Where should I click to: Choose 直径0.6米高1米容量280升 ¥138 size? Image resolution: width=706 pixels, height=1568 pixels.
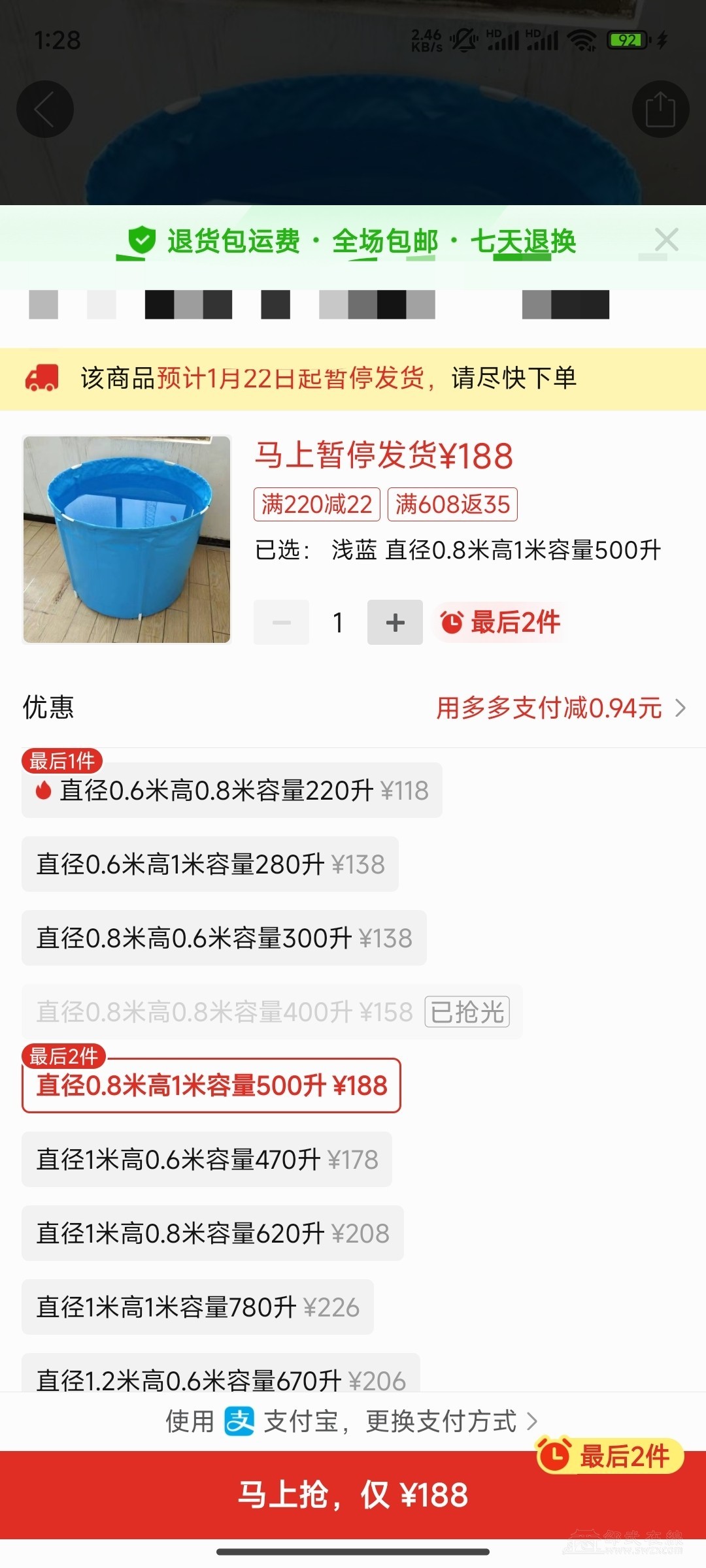pos(210,864)
